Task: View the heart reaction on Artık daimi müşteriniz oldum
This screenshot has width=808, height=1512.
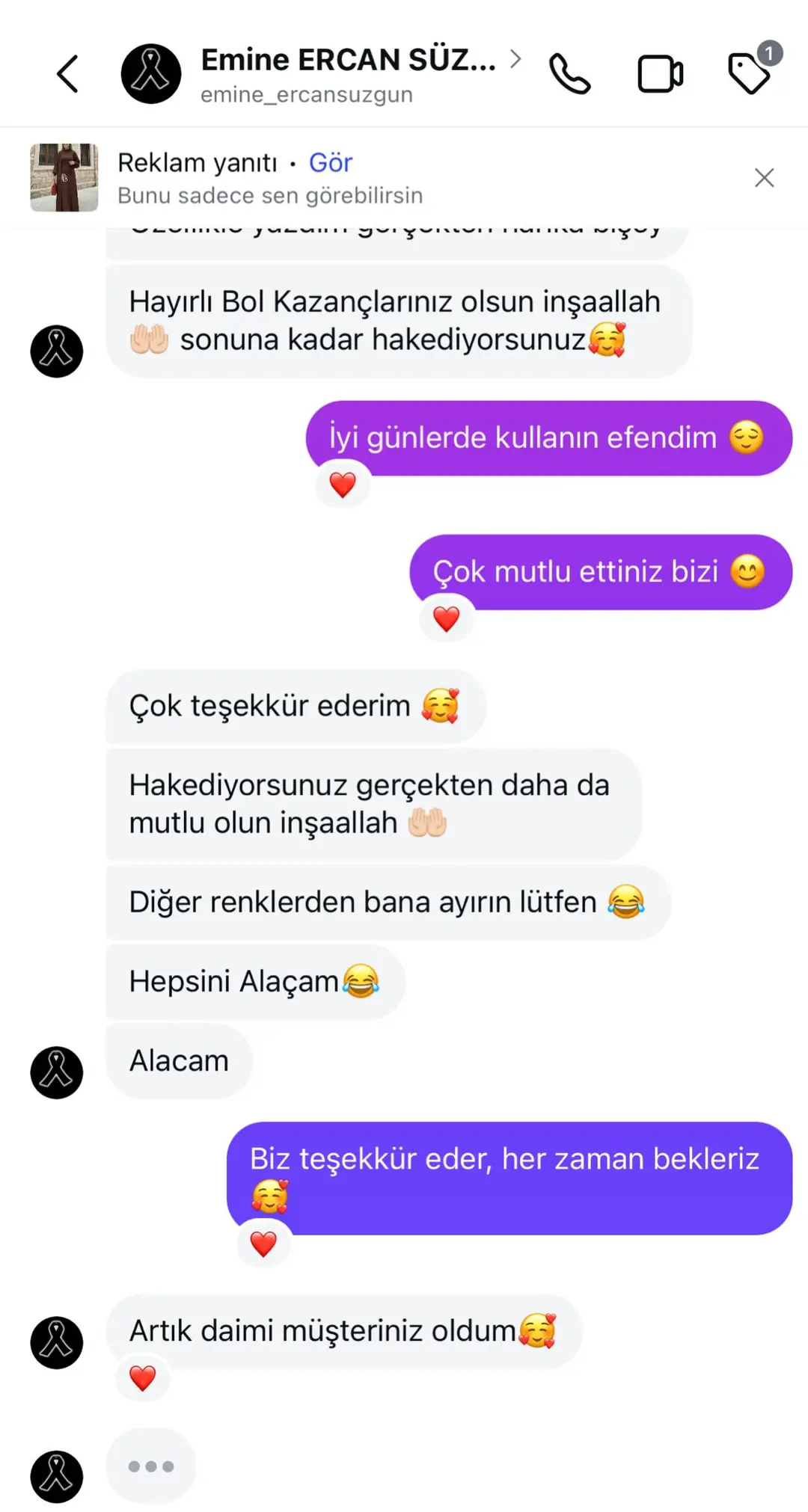Action: click(142, 1377)
